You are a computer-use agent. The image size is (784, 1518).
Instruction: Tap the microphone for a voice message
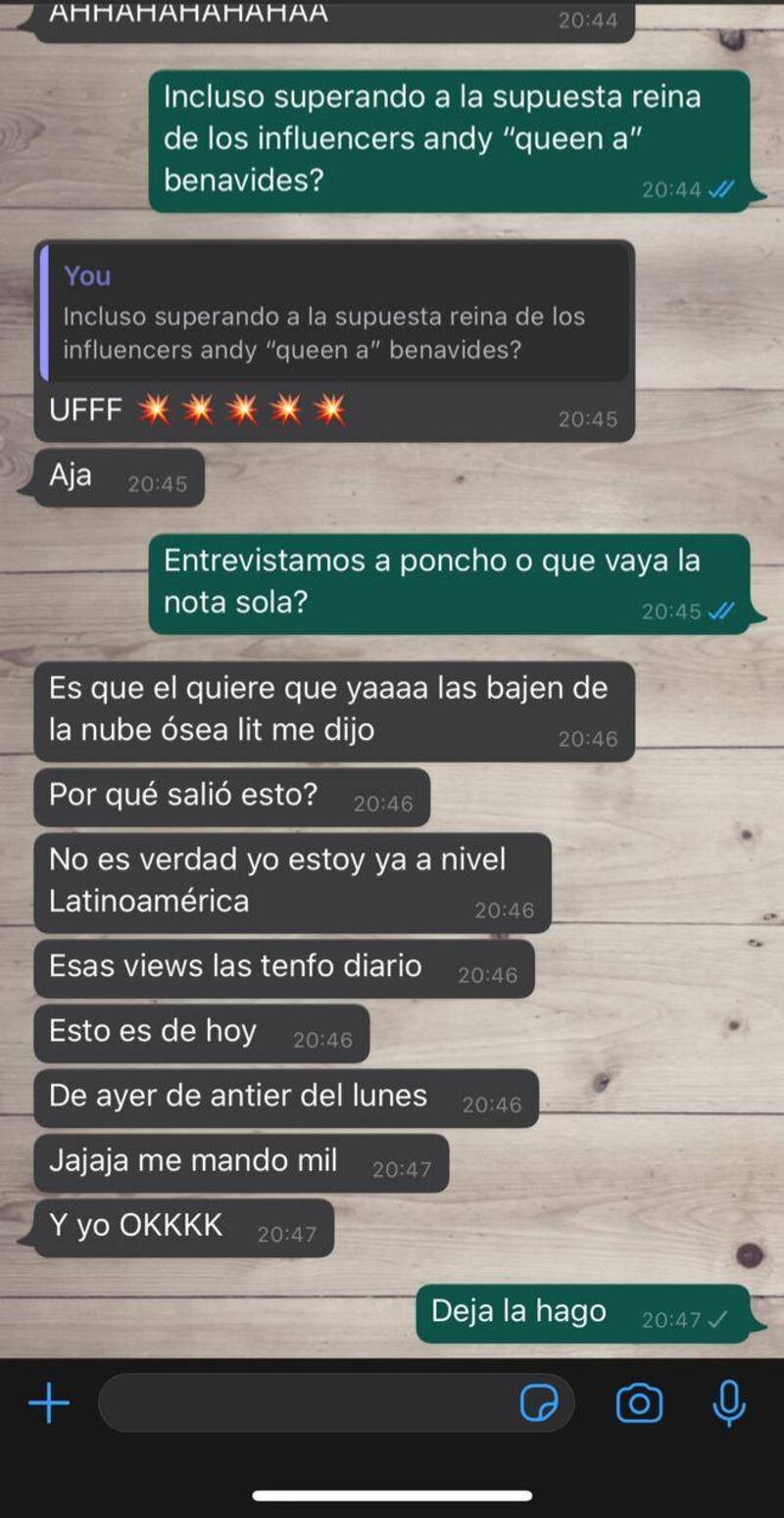click(728, 1404)
